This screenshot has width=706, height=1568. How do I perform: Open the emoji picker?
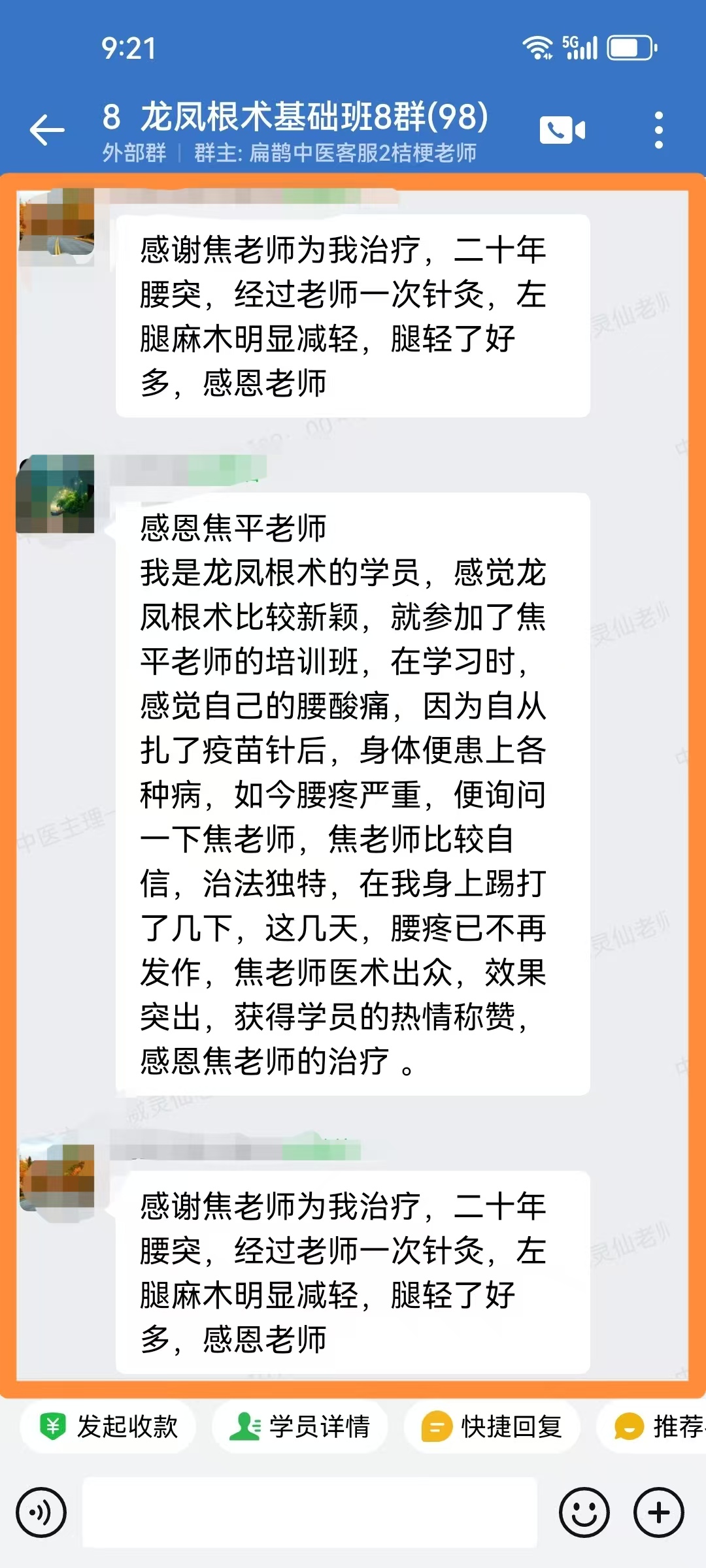[584, 1512]
